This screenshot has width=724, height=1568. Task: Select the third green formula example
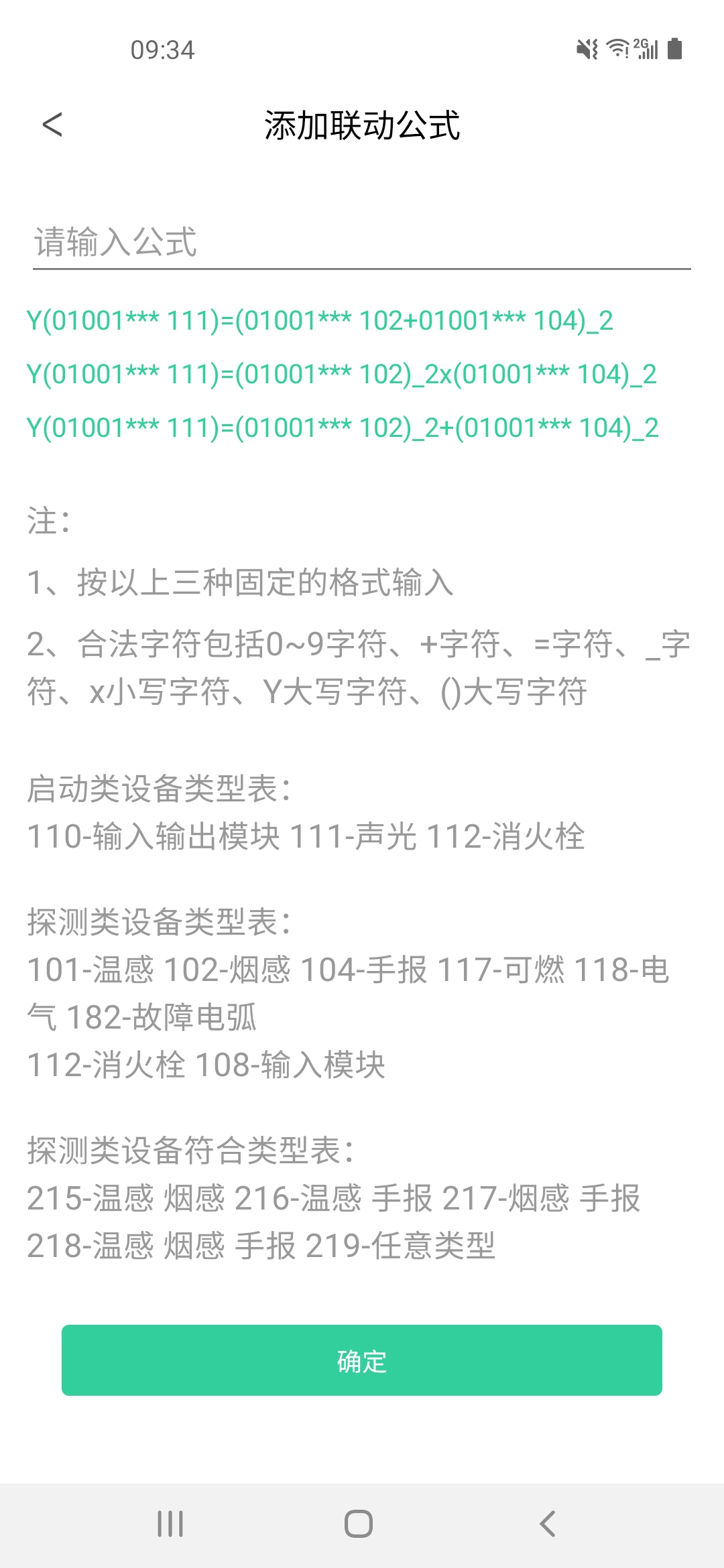[x=343, y=426]
